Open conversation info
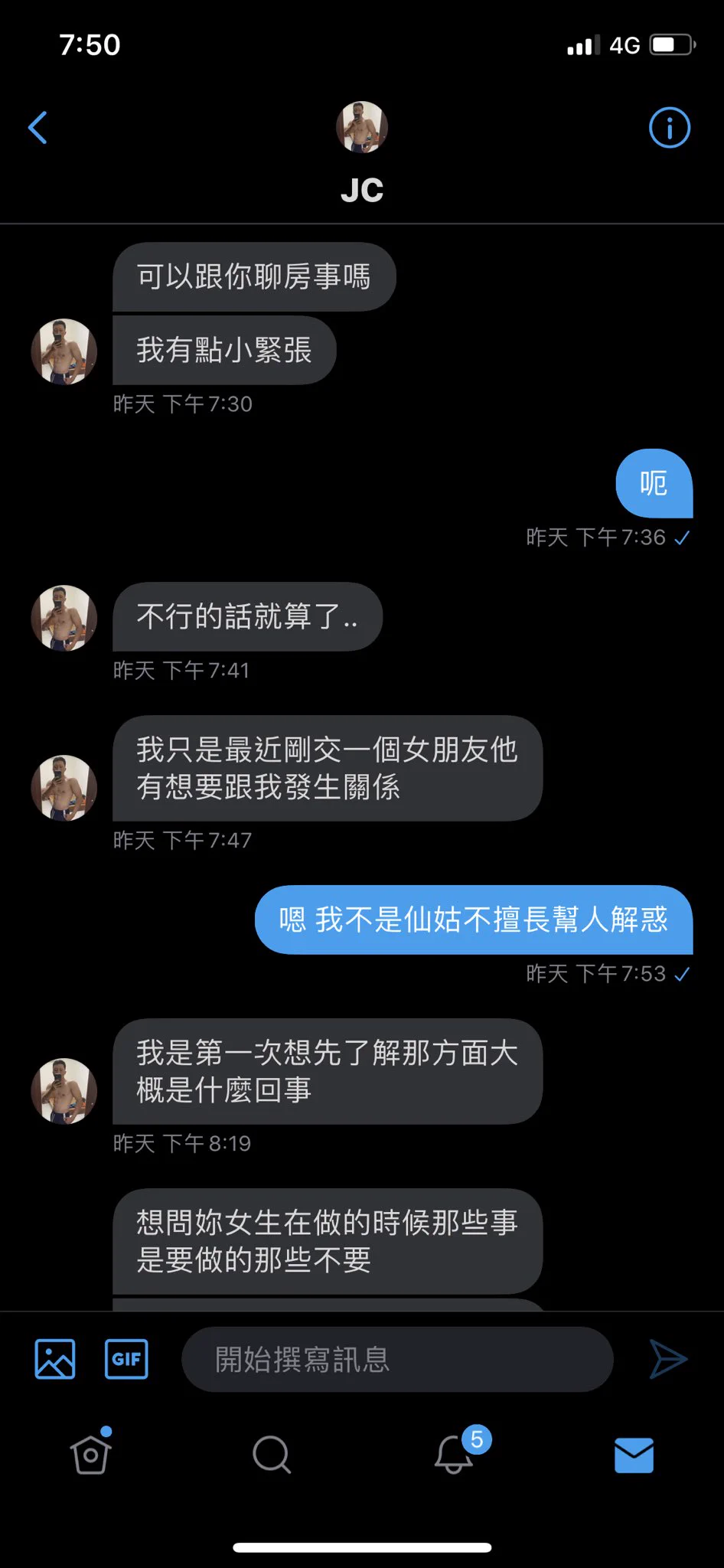This screenshot has height=1568, width=724. [669, 128]
